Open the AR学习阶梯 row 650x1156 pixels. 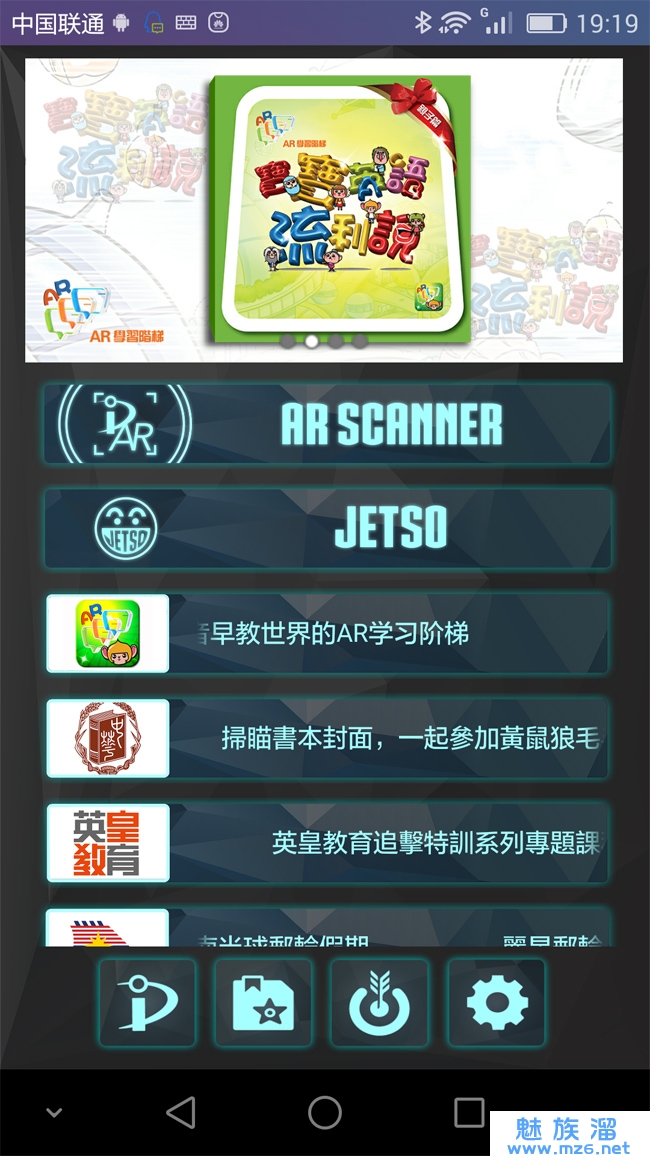click(327, 633)
